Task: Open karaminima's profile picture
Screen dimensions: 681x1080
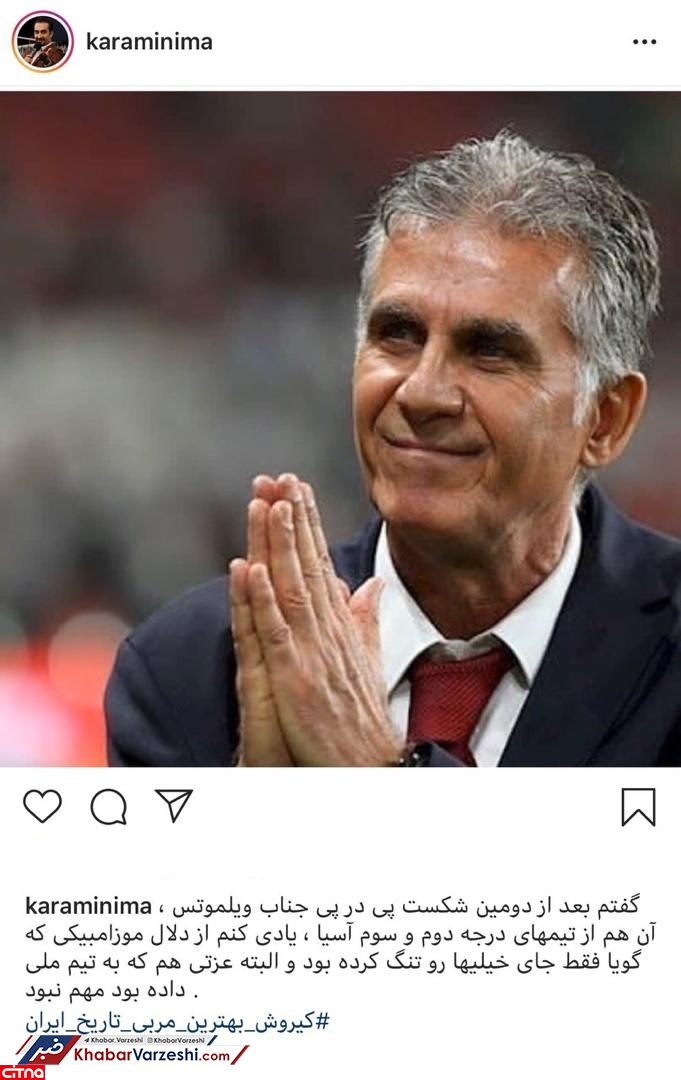Action: [42, 42]
